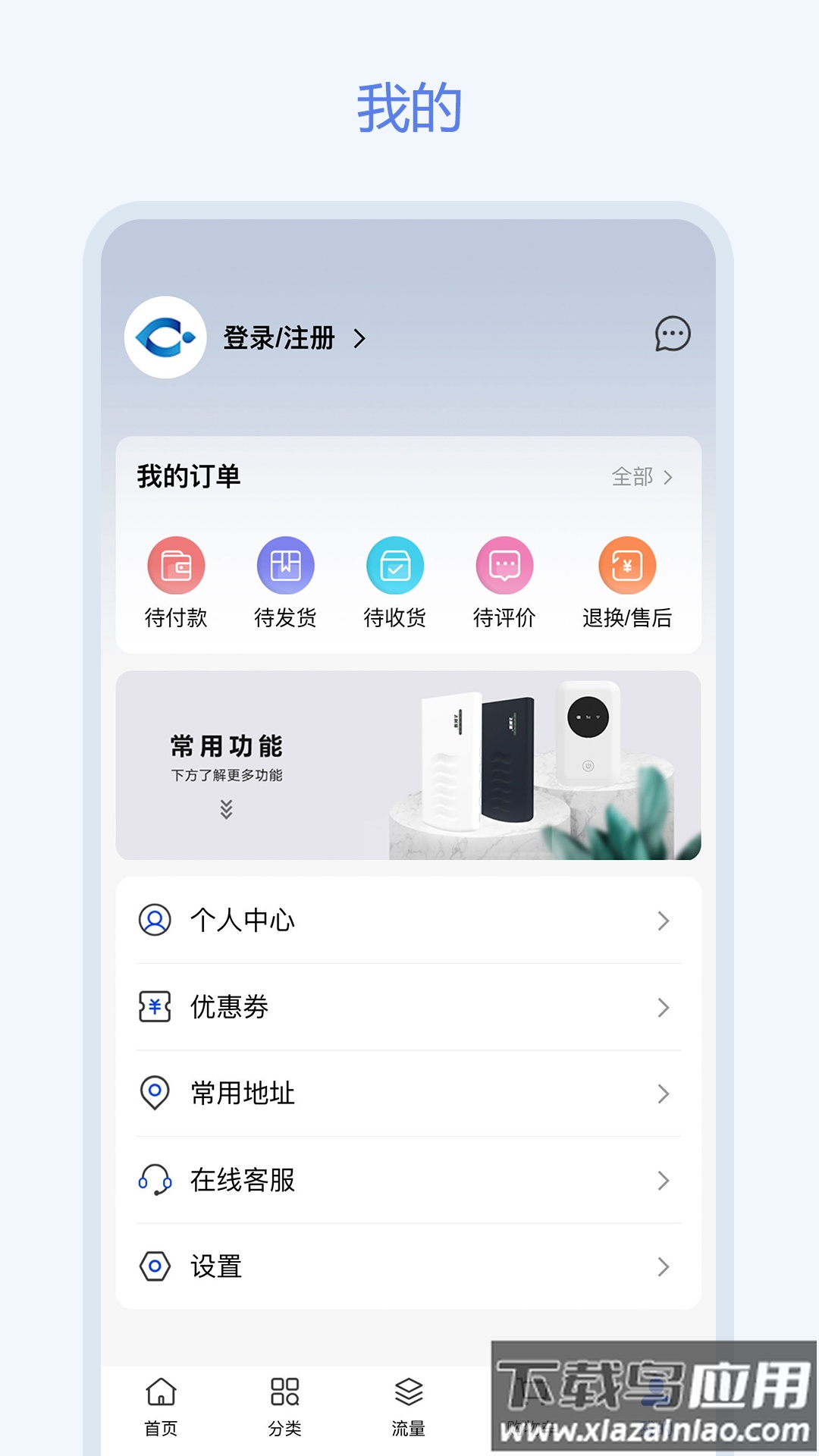Tap the coupon icon beside 优惠券
Image resolution: width=819 pixels, height=1456 pixels.
coord(155,1007)
